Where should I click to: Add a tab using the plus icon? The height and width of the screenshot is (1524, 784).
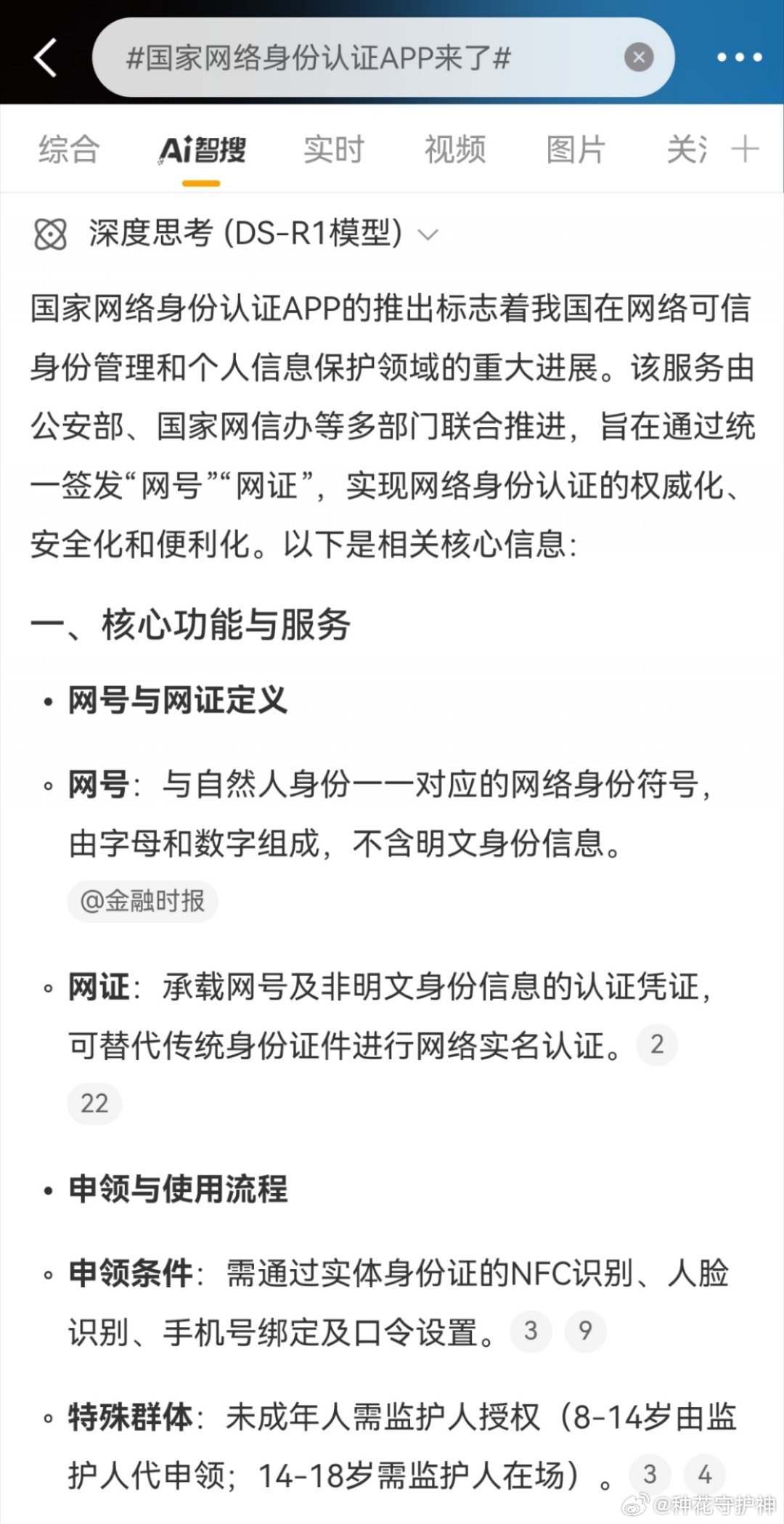(745, 150)
